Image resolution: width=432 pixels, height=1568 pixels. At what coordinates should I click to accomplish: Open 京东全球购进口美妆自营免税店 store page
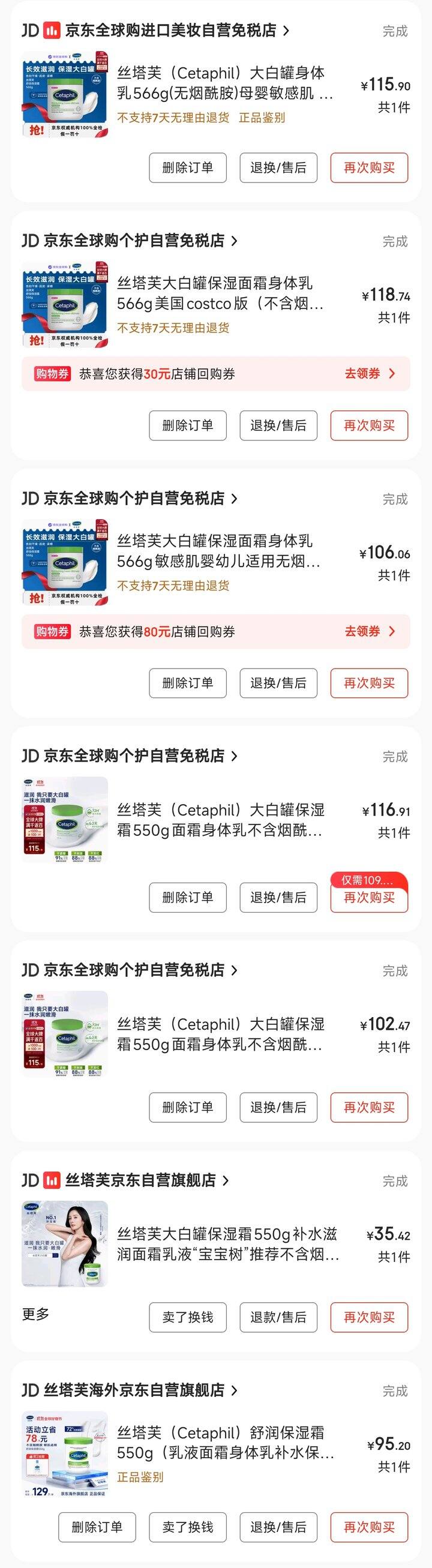tap(170, 31)
